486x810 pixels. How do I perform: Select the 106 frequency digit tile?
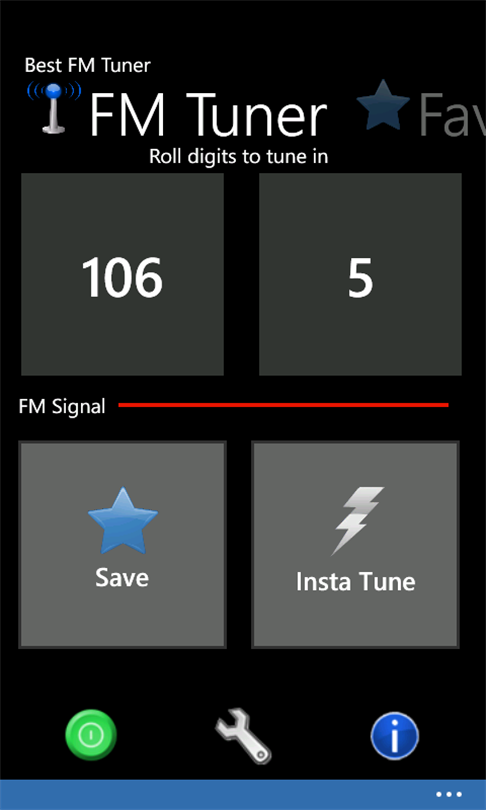[122, 274]
